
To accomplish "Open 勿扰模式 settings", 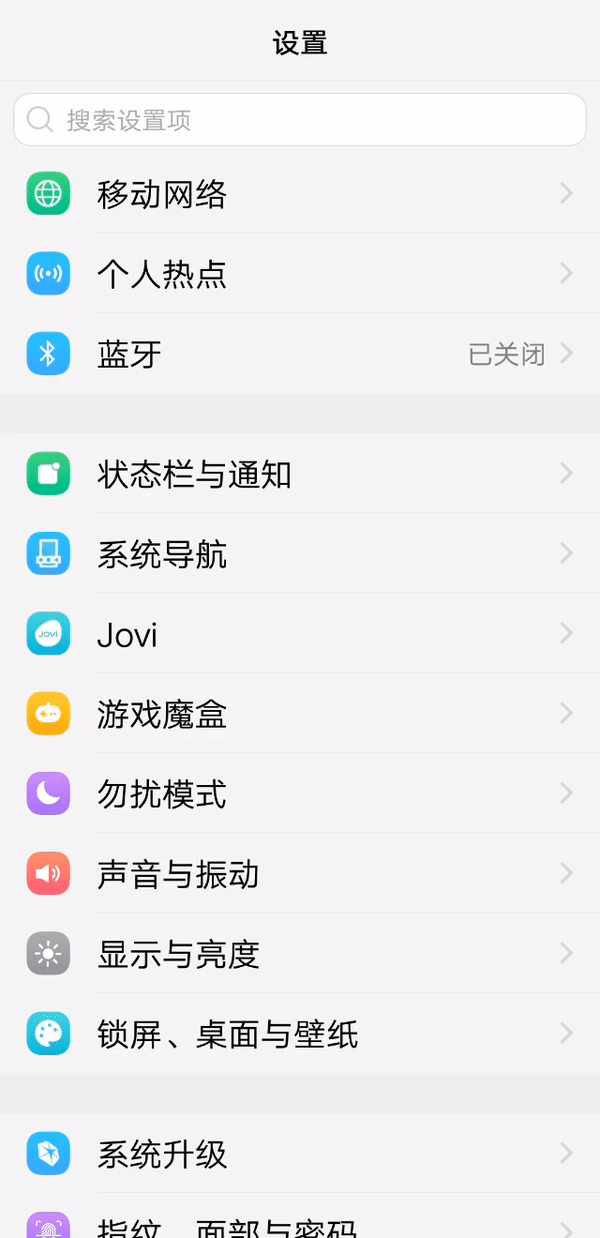I will click(x=300, y=793).
